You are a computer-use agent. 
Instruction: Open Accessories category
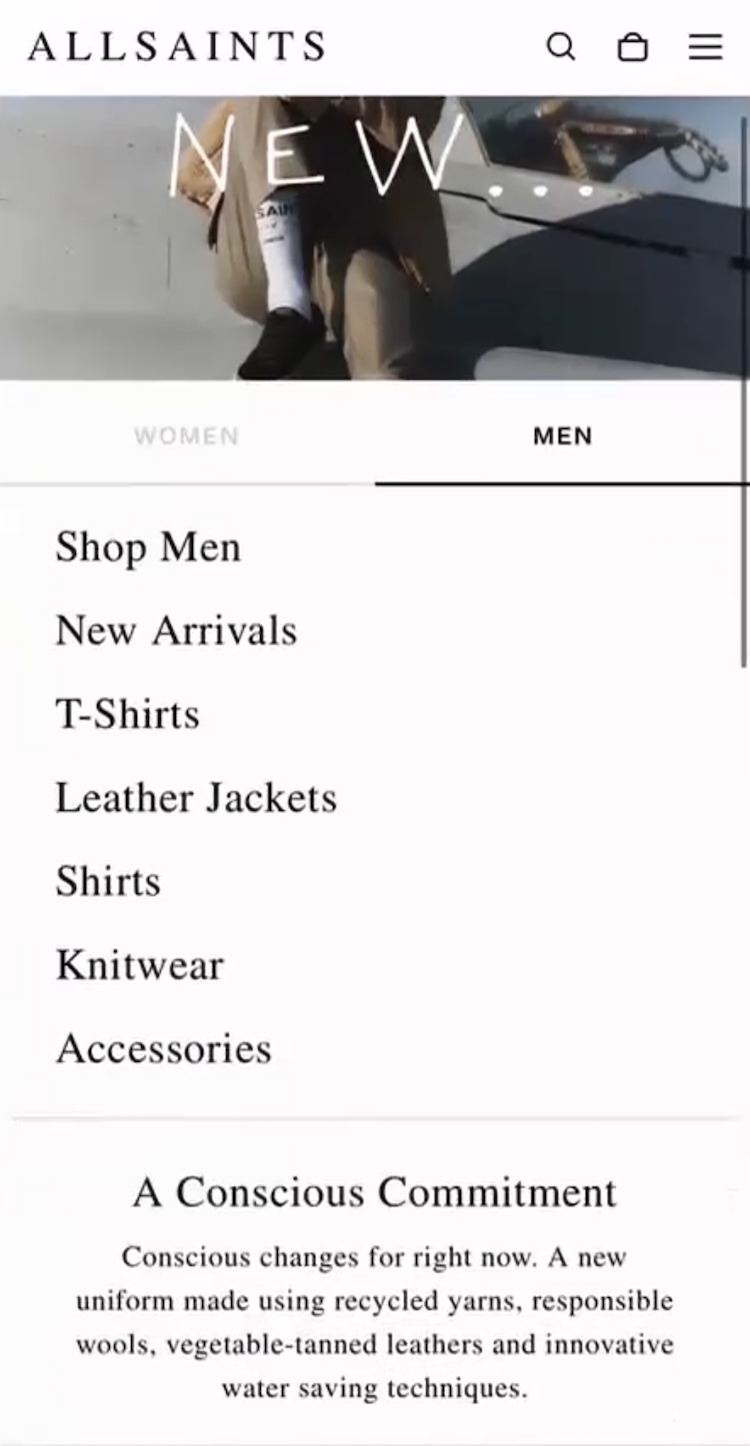click(x=164, y=1048)
